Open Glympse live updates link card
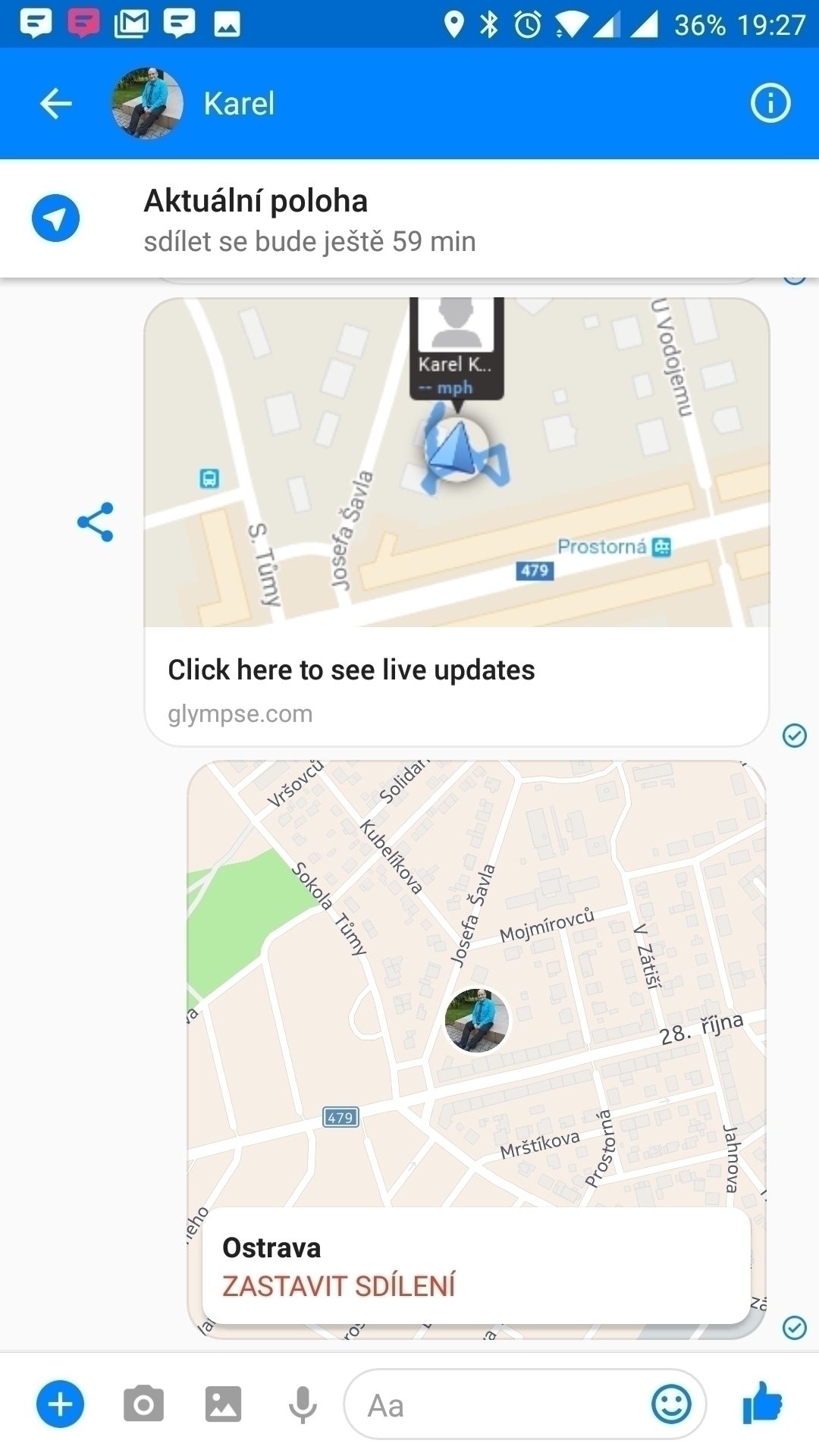 457,522
